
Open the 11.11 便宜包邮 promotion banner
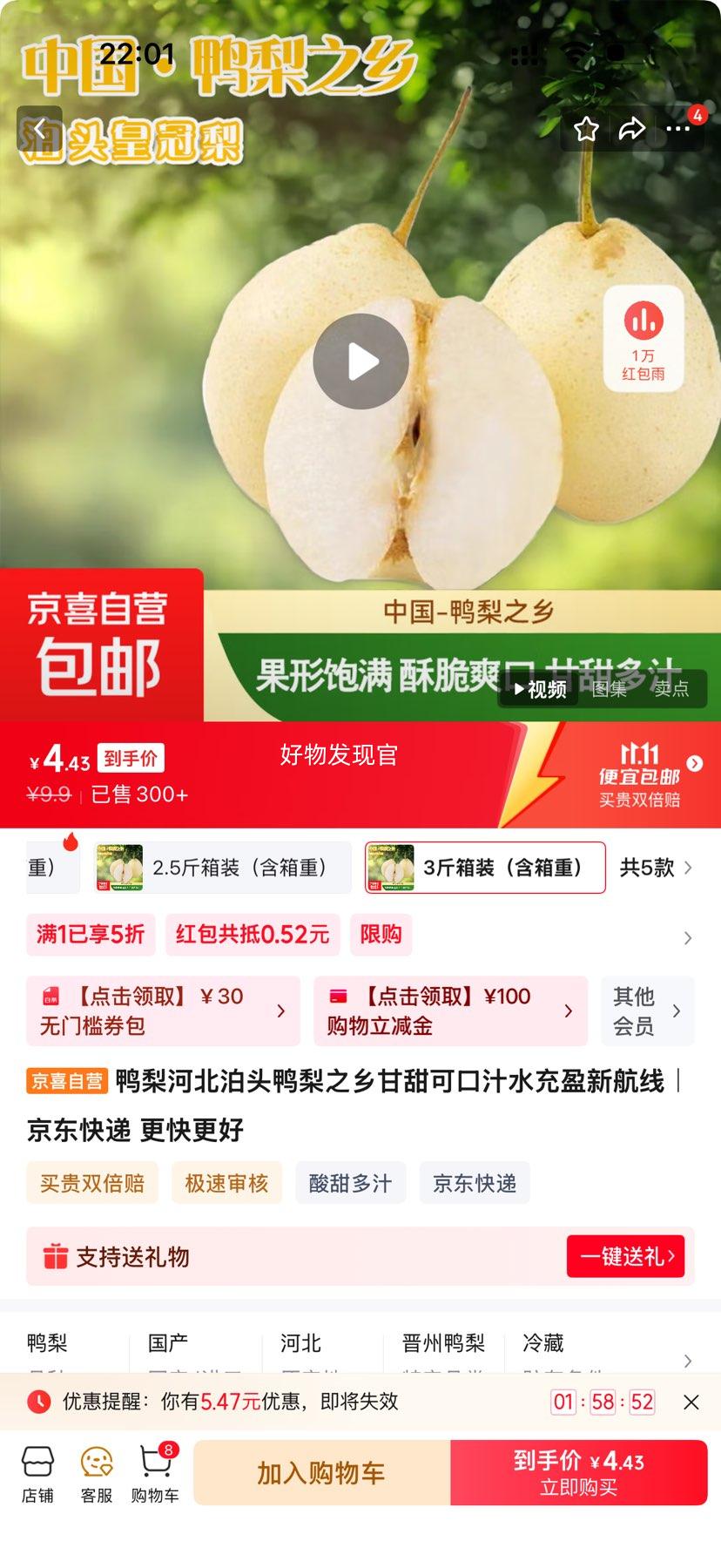point(640,775)
